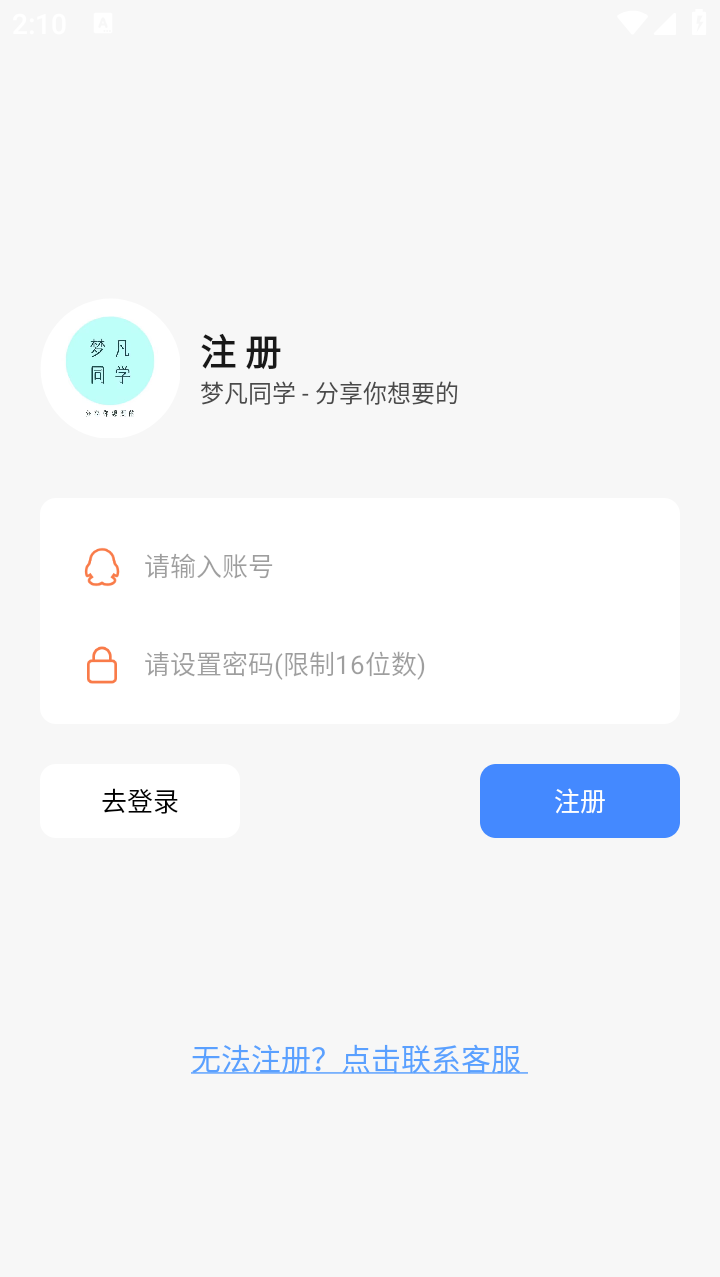Submit with the blue 注册 button
Image resolution: width=720 pixels, height=1277 pixels.
[580, 801]
